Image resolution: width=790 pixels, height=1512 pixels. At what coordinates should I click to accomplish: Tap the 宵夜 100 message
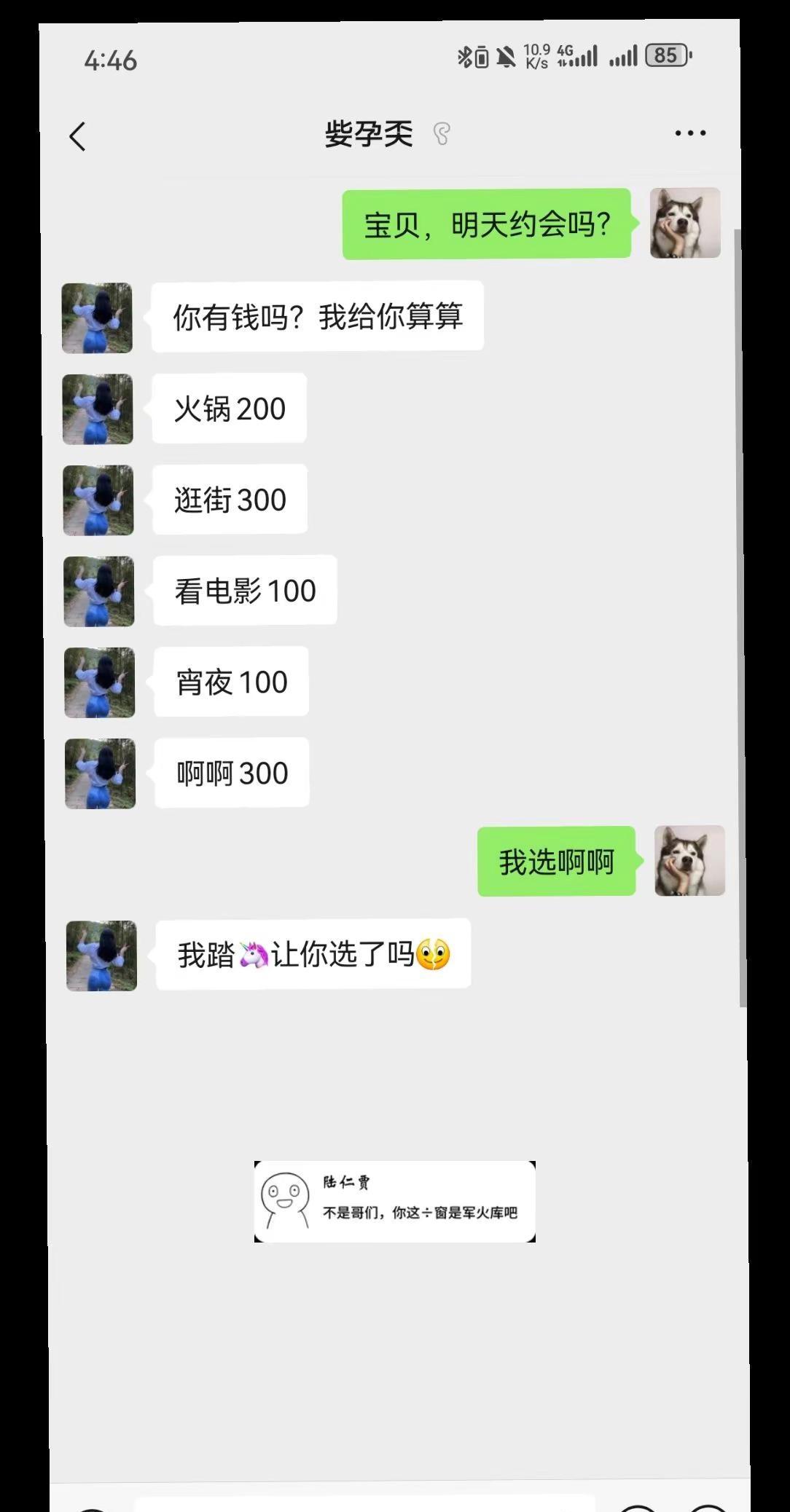[230, 682]
